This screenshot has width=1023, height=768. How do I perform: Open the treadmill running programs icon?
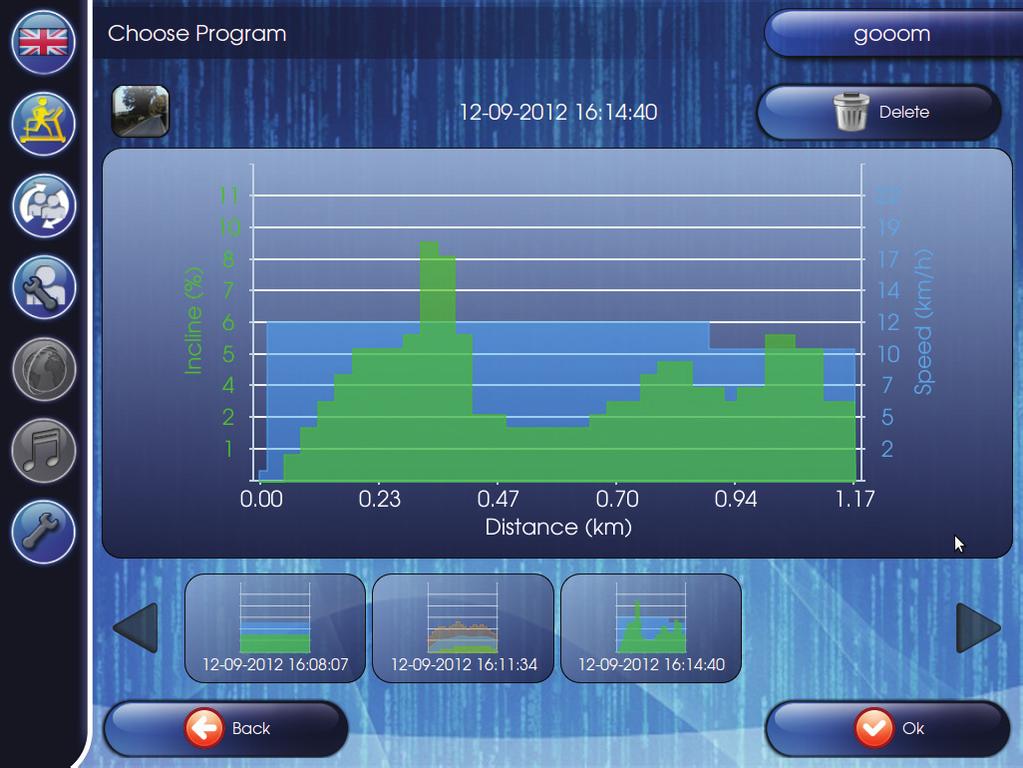(x=44, y=123)
